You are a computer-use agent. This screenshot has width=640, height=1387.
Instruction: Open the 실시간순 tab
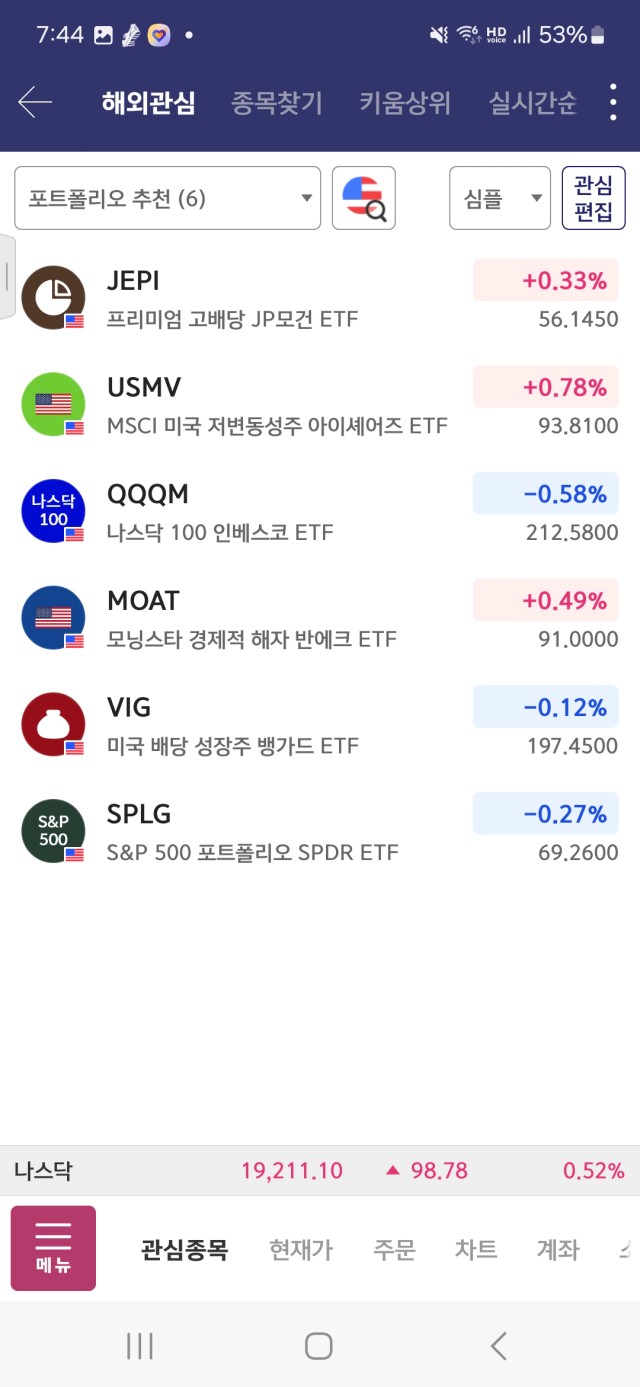click(533, 102)
